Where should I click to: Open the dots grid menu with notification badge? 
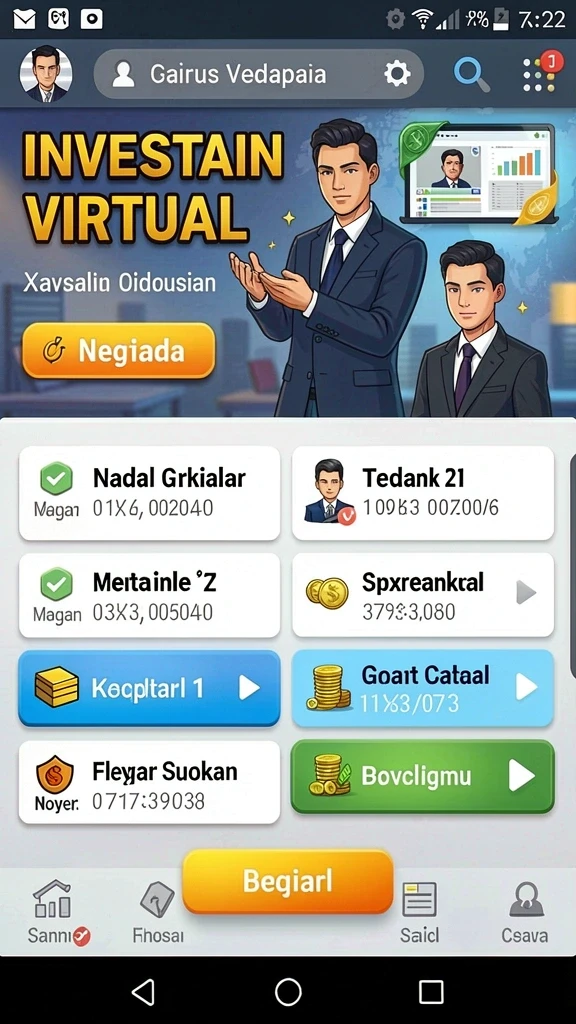coord(541,73)
